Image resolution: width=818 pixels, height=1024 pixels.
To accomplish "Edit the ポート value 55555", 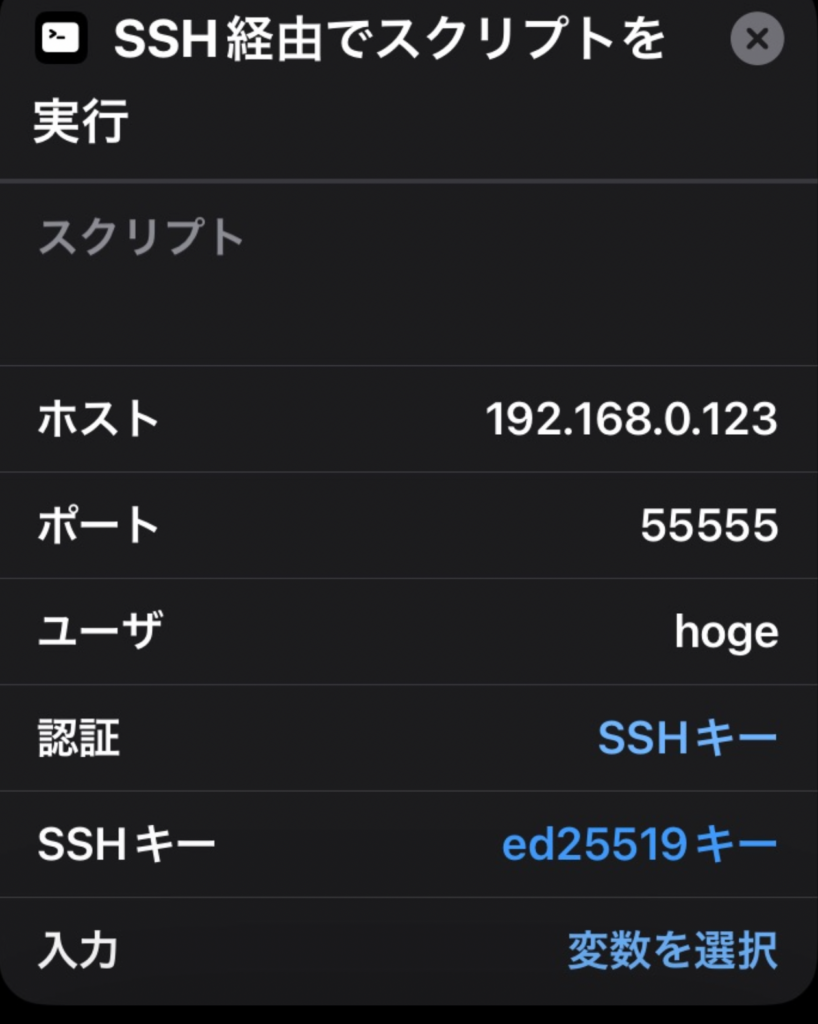I will click(708, 526).
